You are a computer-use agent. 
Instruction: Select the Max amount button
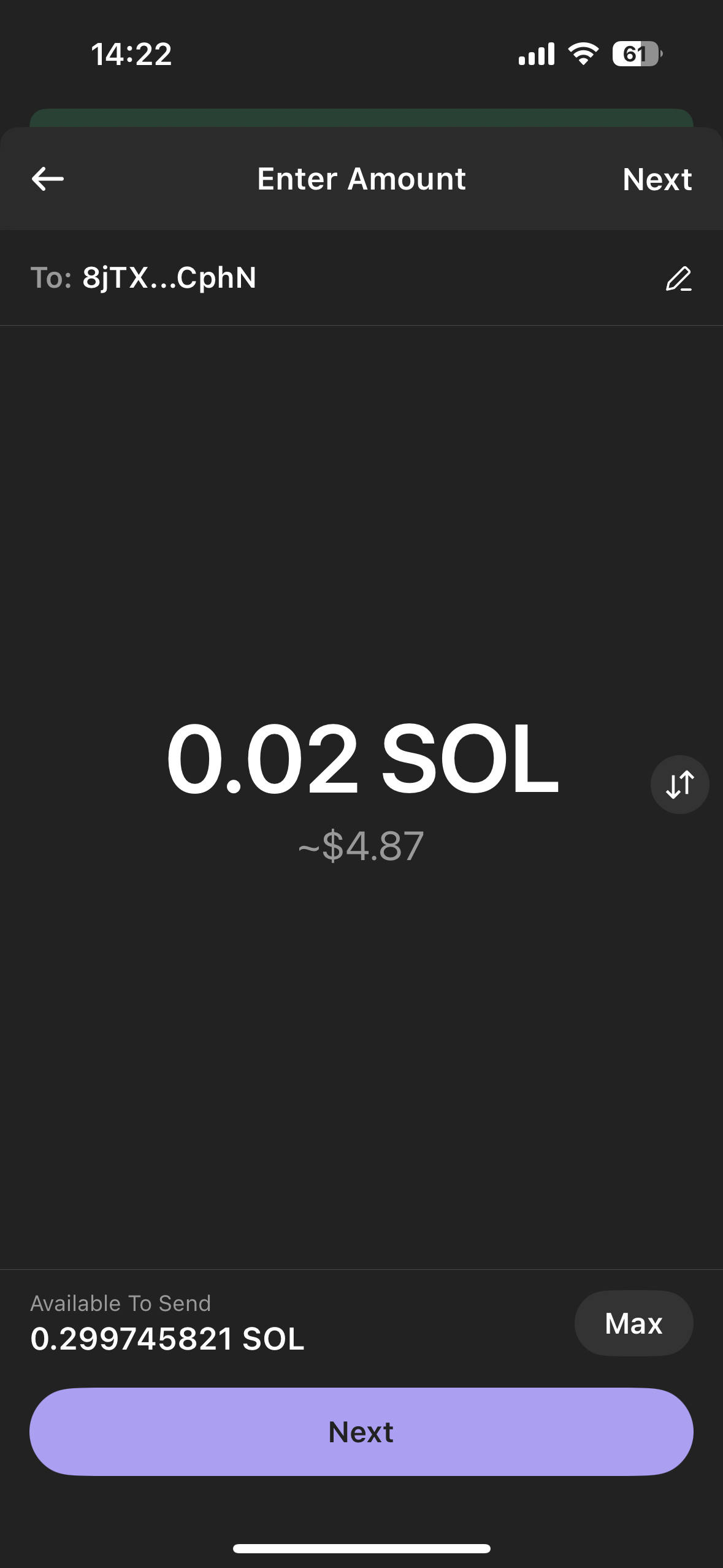point(633,1323)
